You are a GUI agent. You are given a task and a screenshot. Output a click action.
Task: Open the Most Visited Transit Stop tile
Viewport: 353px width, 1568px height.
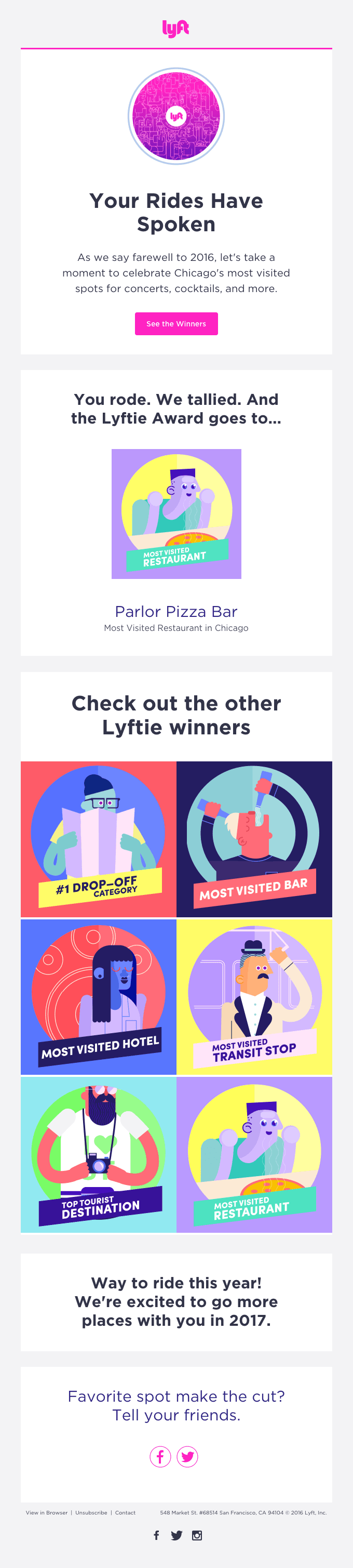point(254,996)
